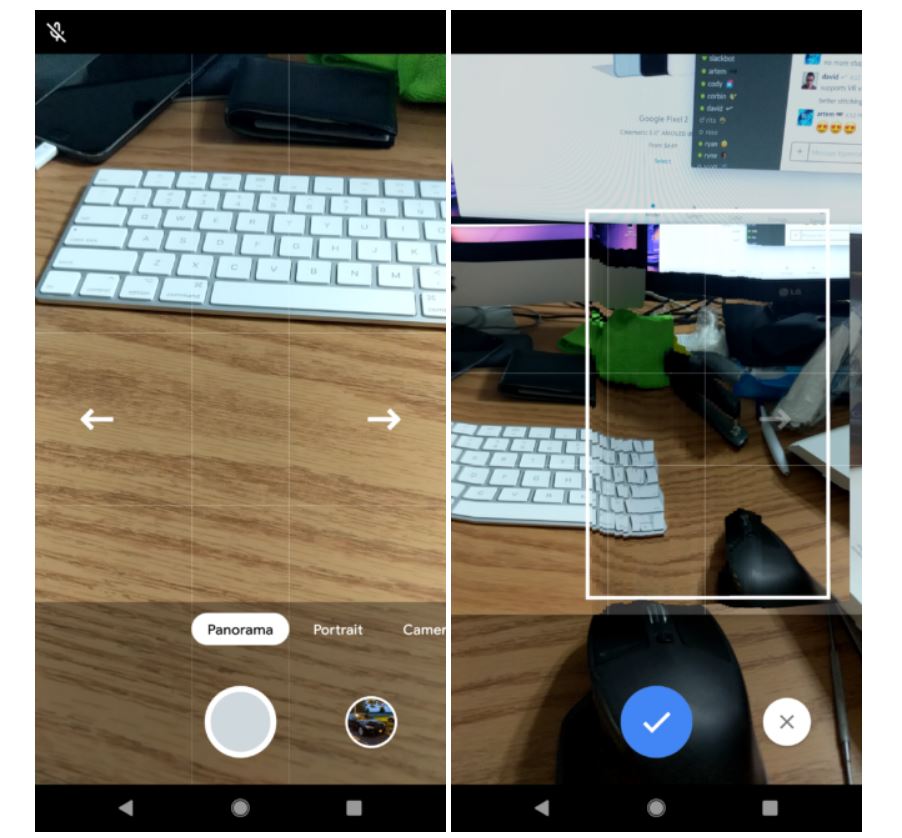Open the last photo gallery thumbnail
The width and height of the screenshot is (902, 838).
tap(371, 722)
